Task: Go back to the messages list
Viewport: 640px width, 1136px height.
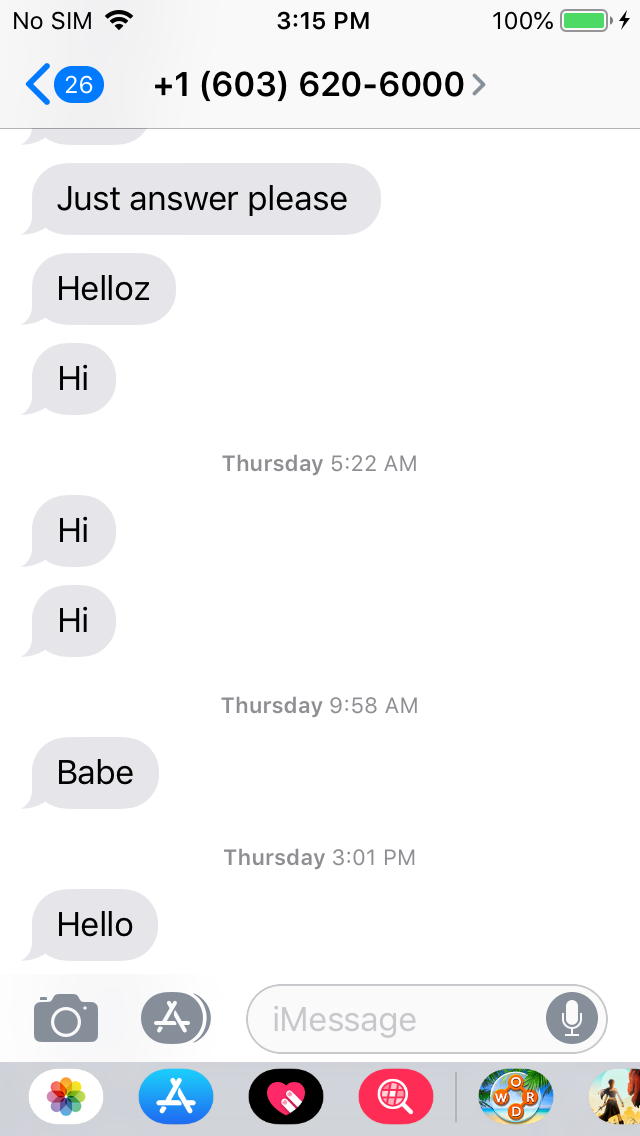Action: (65, 85)
